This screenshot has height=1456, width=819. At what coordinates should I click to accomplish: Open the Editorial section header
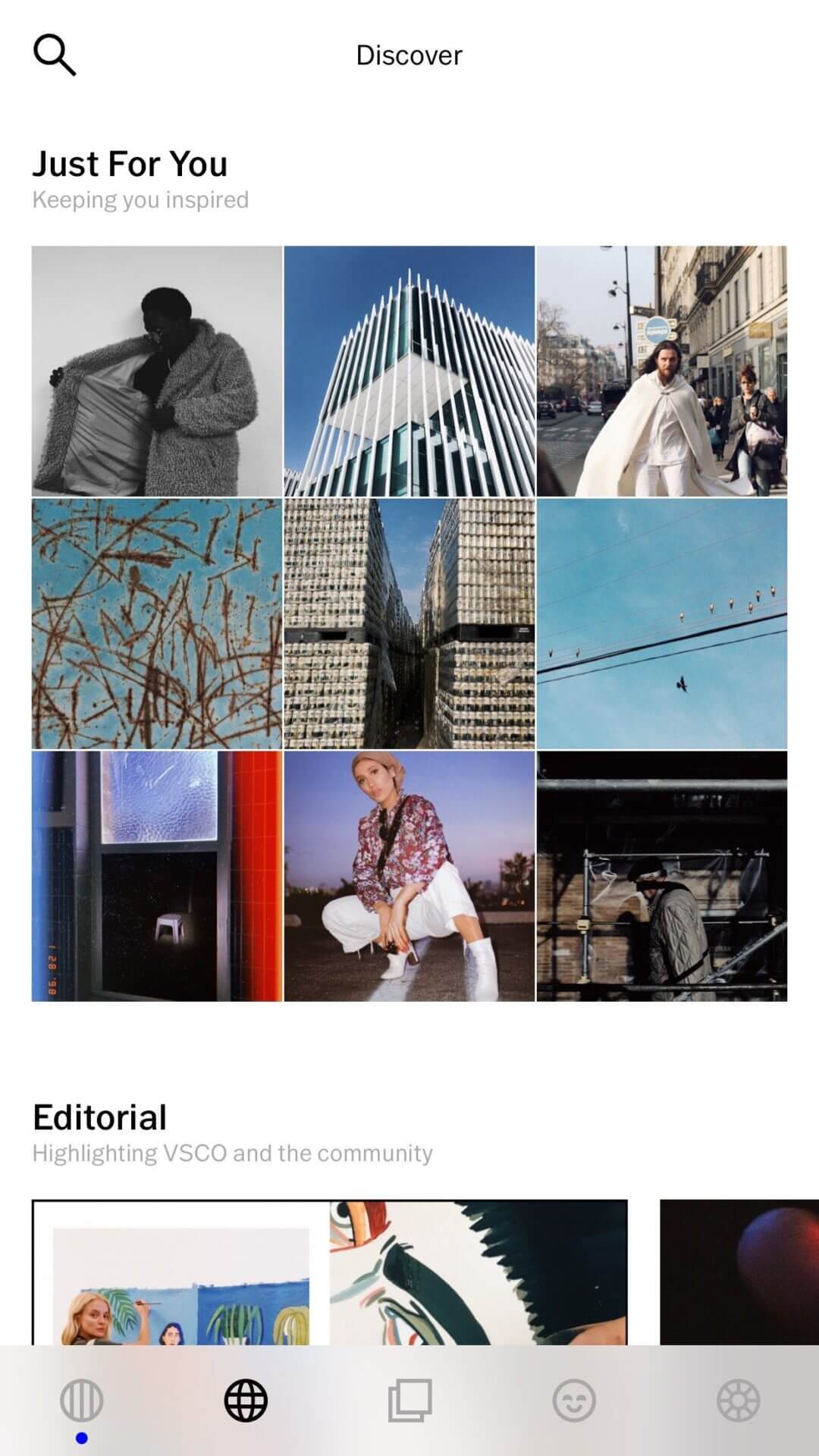[x=99, y=1115]
